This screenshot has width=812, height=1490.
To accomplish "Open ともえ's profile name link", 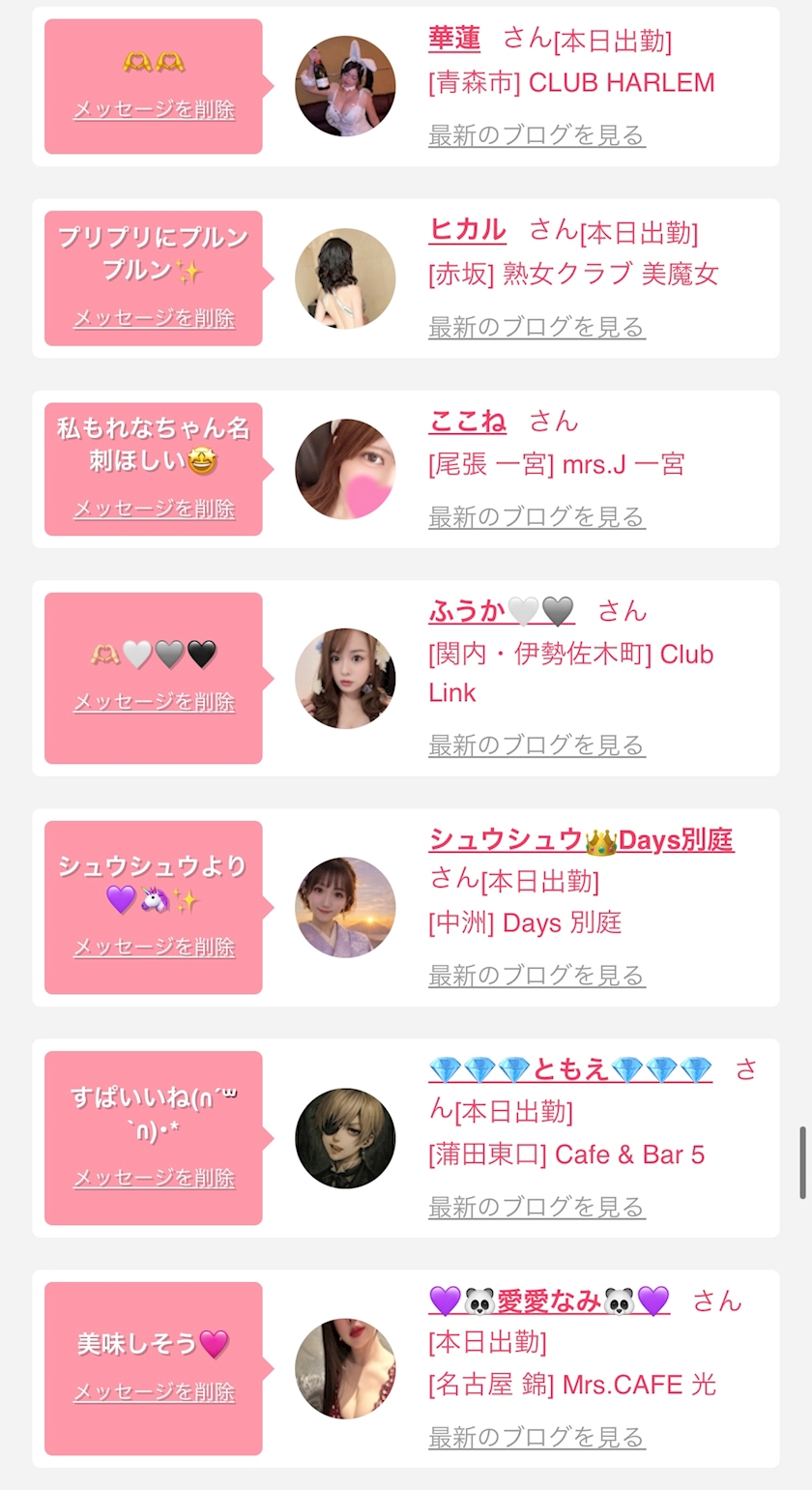I will (570, 1069).
